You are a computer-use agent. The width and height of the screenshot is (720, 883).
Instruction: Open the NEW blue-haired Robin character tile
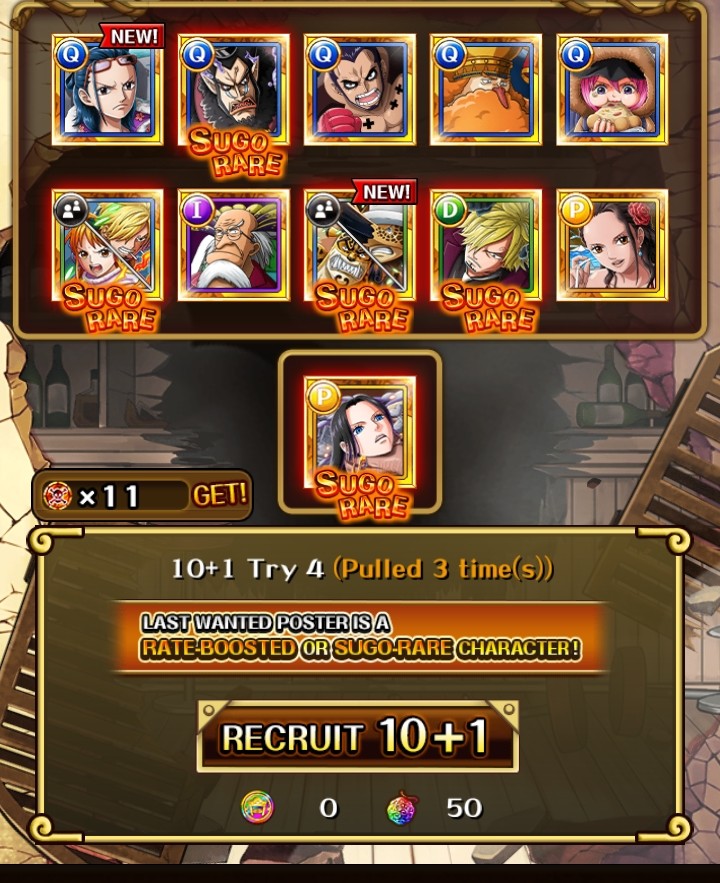(107, 90)
